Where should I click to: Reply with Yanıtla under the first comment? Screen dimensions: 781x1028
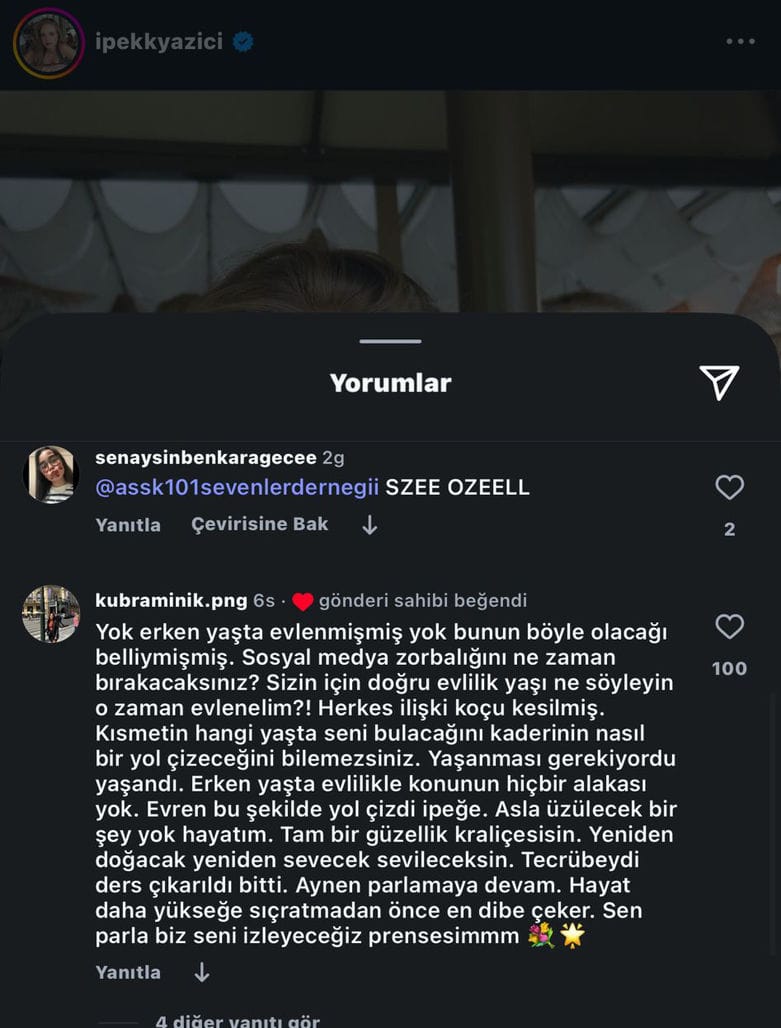[127, 523]
